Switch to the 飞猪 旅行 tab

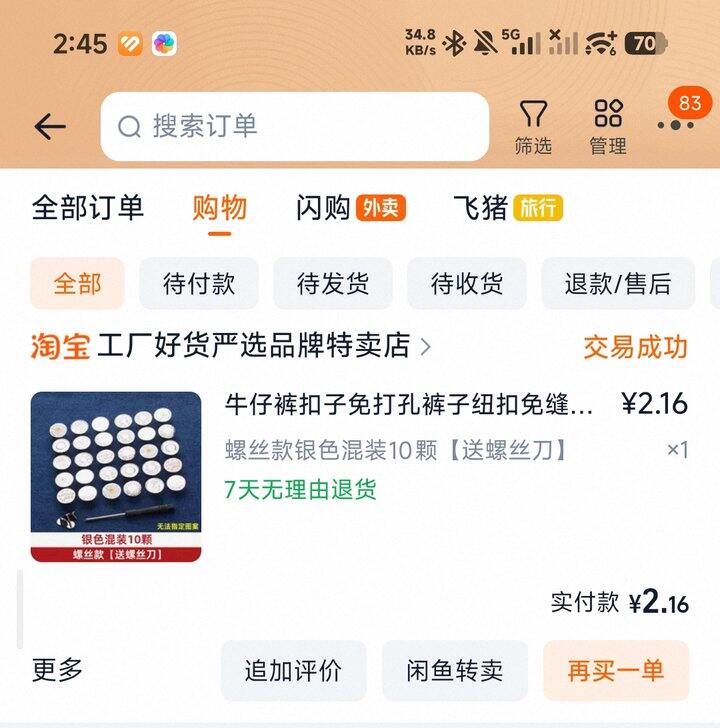507,208
